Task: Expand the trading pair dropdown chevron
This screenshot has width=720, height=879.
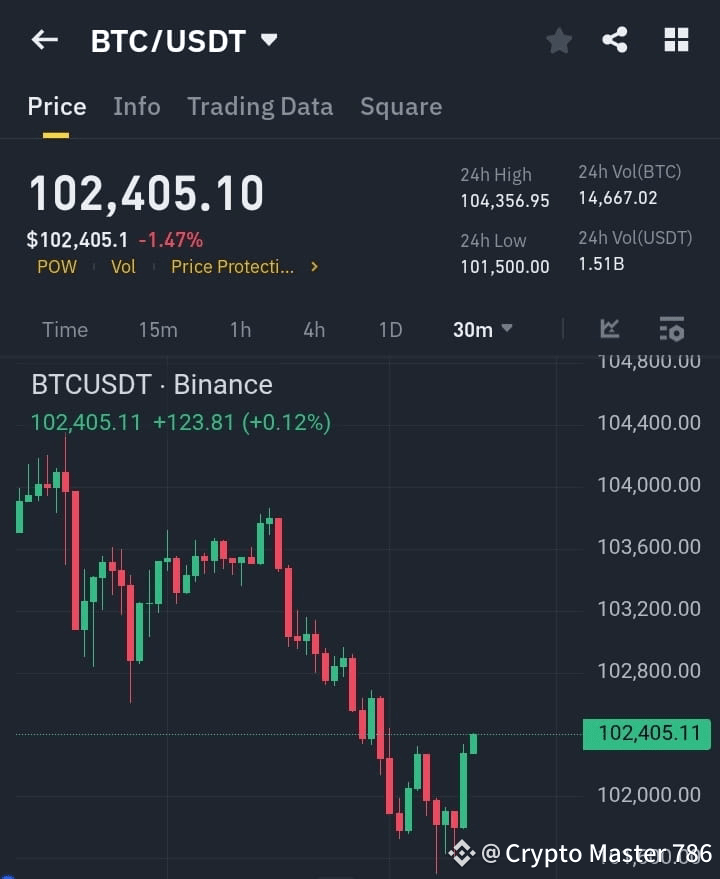Action: [268, 41]
